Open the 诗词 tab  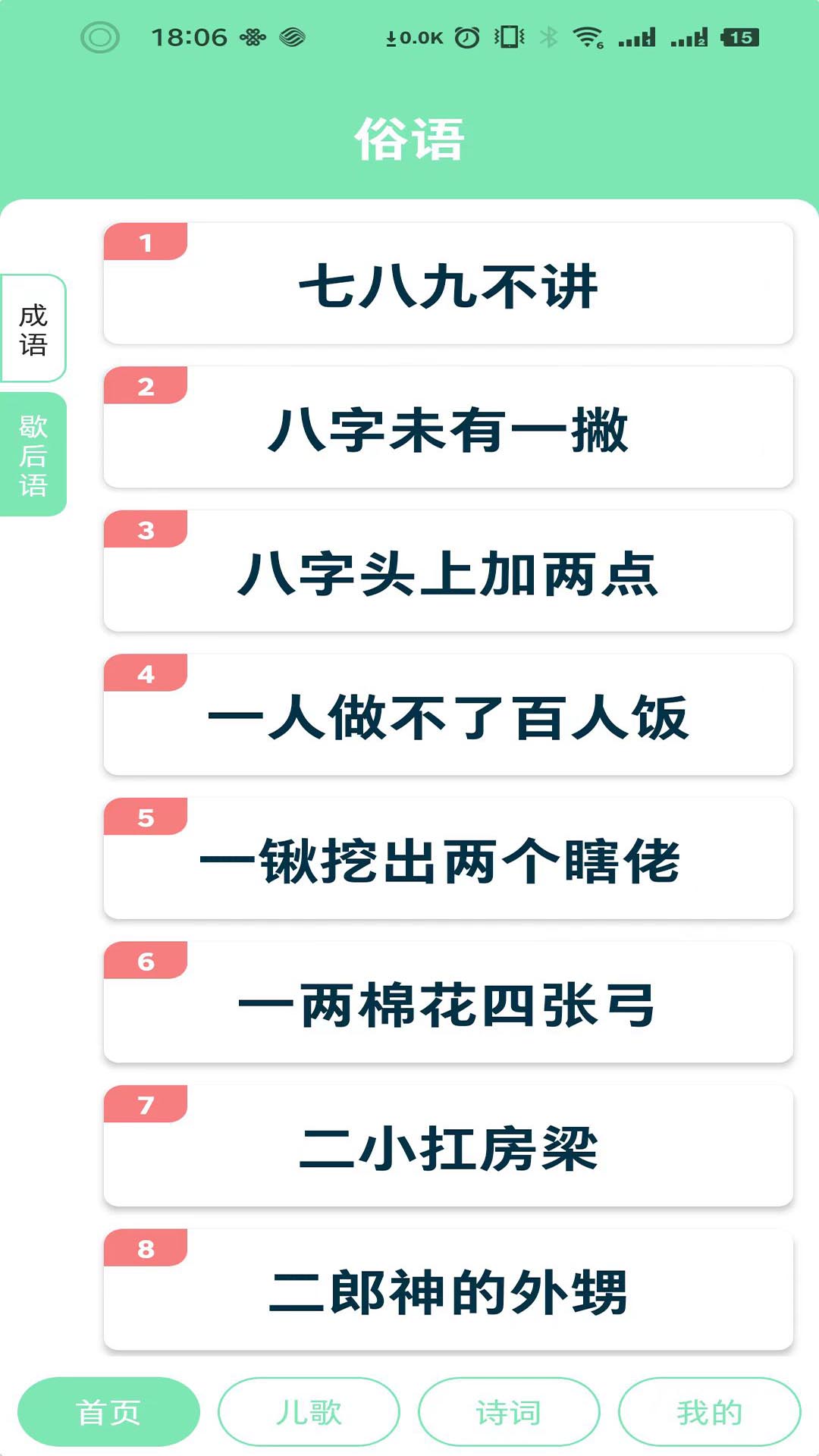(x=509, y=1412)
